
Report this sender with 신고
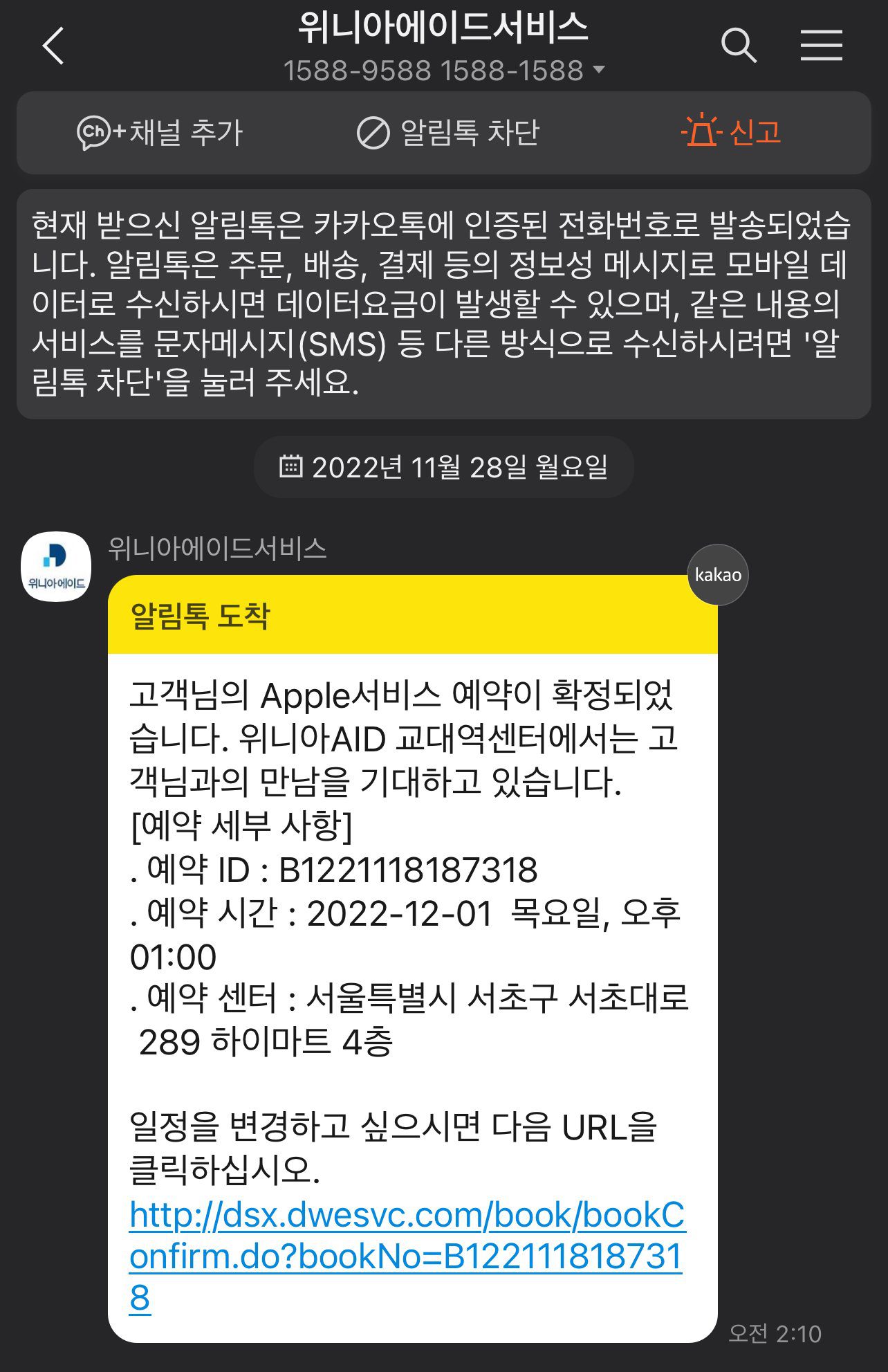tap(732, 131)
